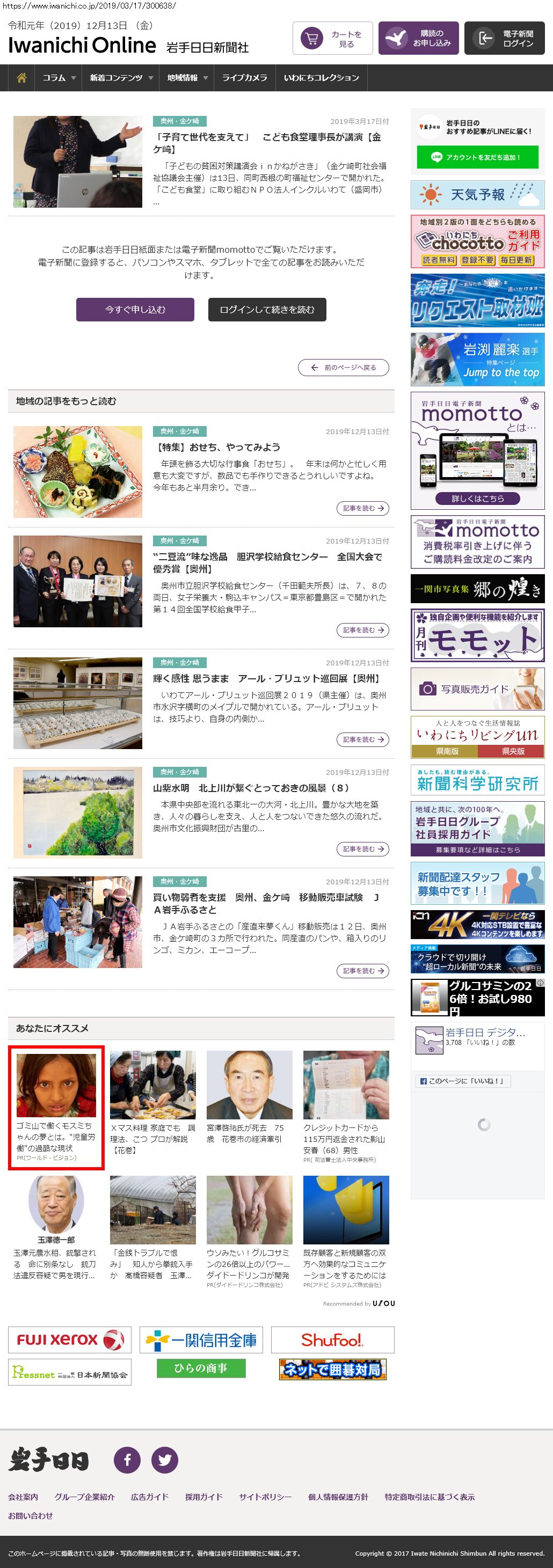Image resolution: width=553 pixels, height=1568 pixels.
Task: Tap 購読のお申し込み button
Action: [418, 38]
